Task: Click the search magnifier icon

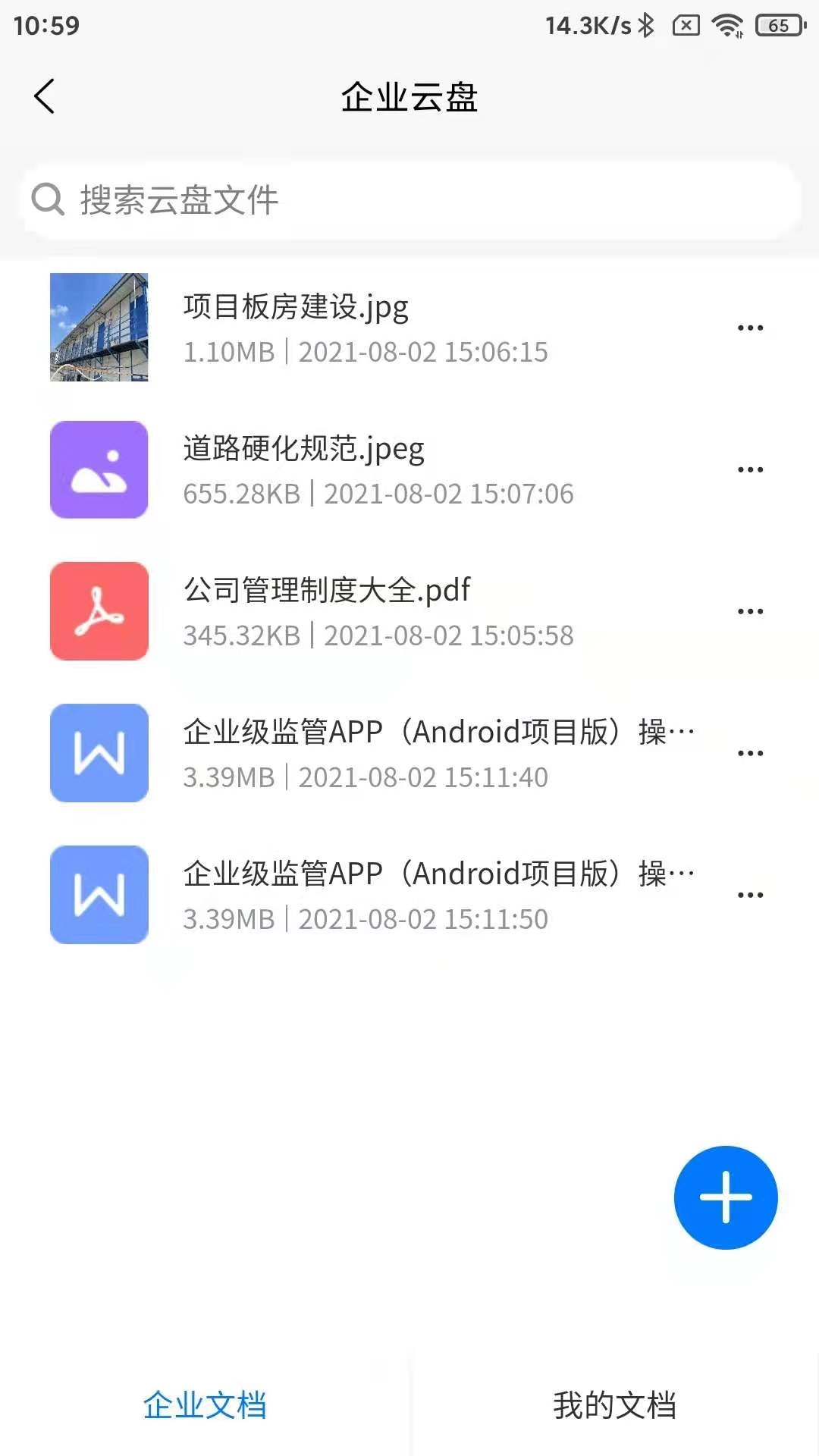Action: click(48, 200)
